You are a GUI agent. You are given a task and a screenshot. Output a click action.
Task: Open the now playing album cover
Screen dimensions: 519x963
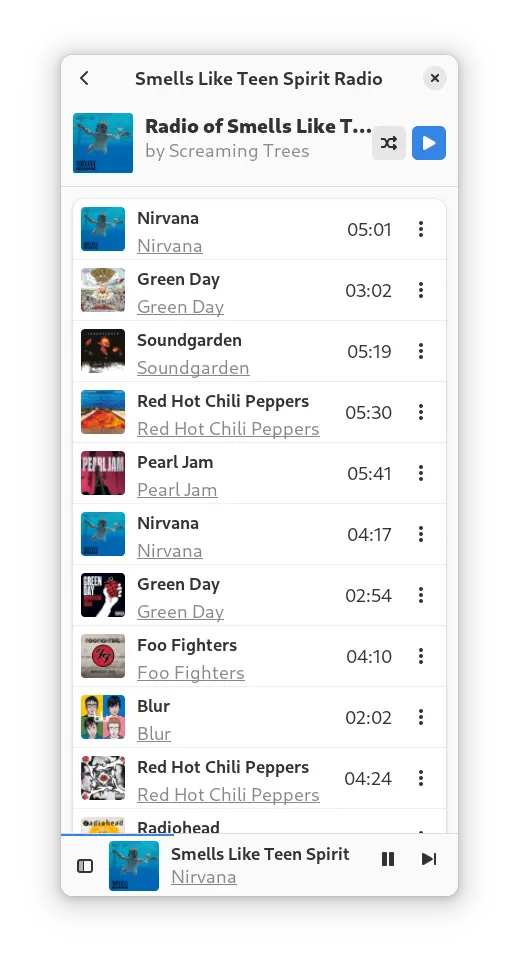134,865
